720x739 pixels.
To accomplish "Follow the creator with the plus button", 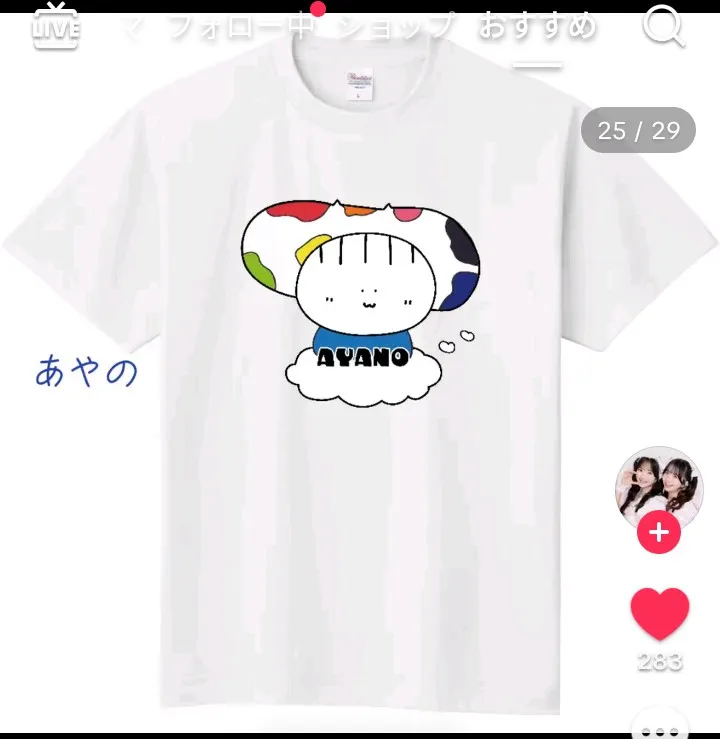I will 658,533.
